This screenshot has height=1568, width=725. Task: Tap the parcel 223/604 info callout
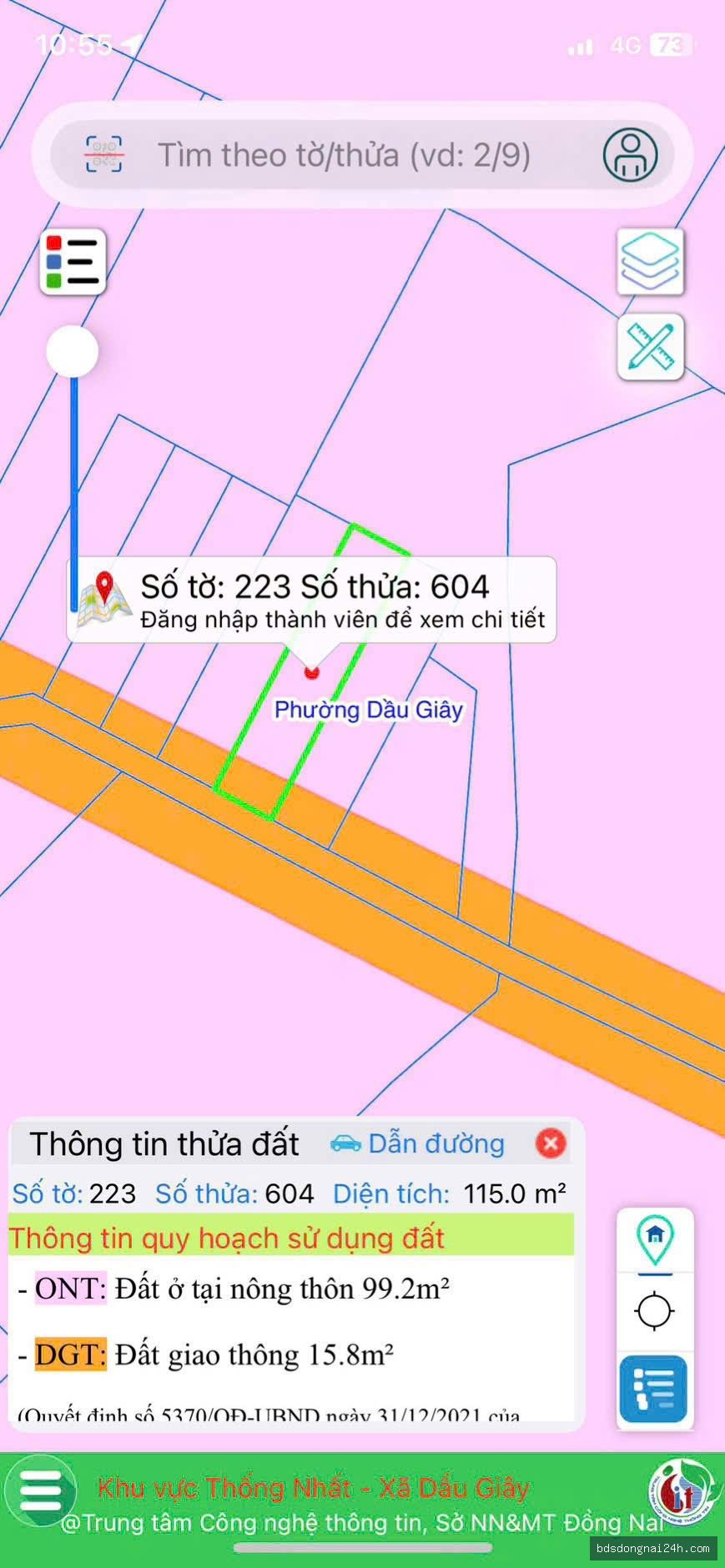coord(311,601)
